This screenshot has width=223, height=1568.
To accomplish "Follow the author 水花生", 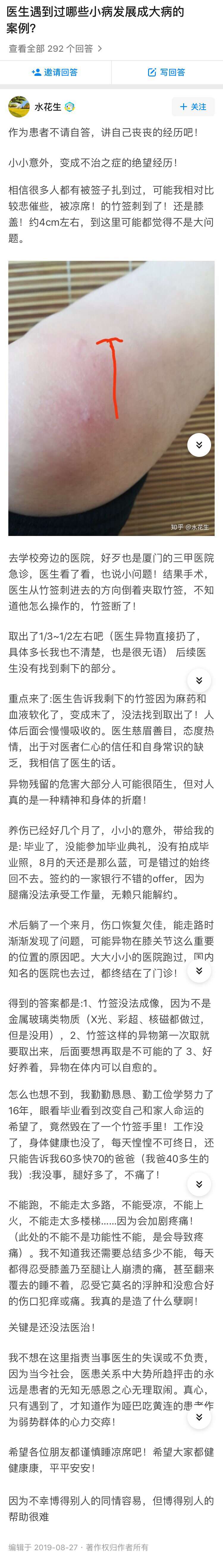I will pyautogui.click(x=193, y=106).
